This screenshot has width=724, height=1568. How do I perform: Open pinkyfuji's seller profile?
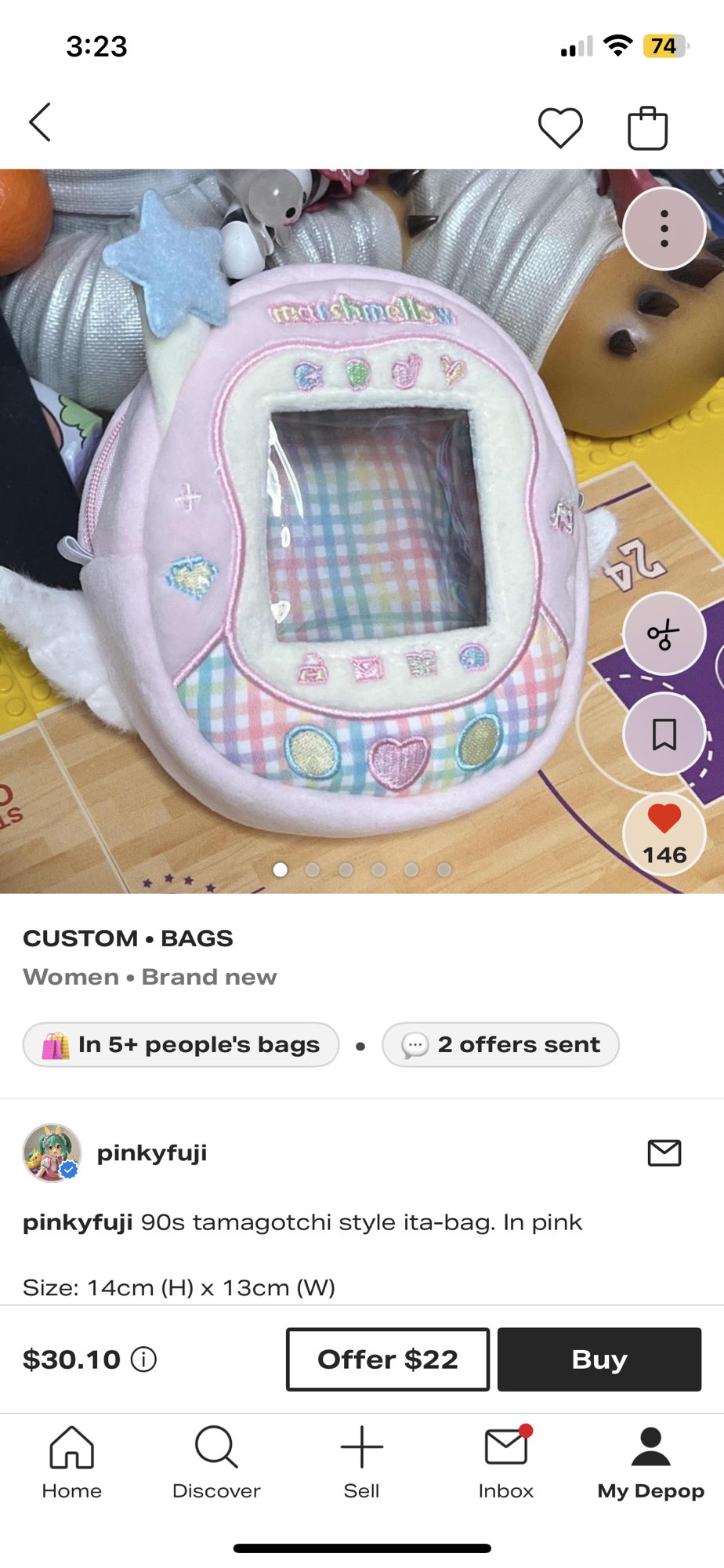151,1152
